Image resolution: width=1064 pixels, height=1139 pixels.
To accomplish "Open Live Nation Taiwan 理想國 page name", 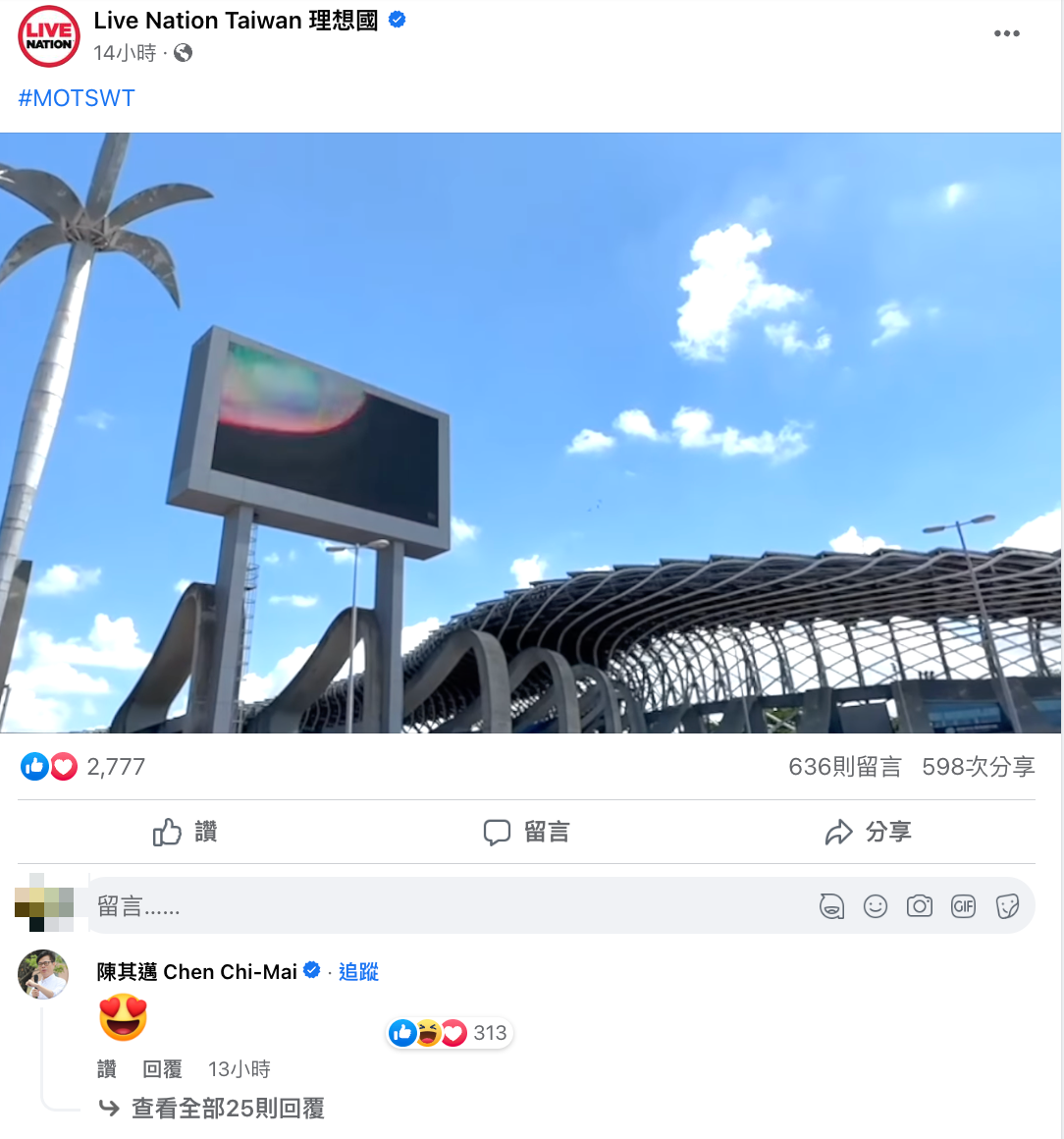I will (x=236, y=21).
